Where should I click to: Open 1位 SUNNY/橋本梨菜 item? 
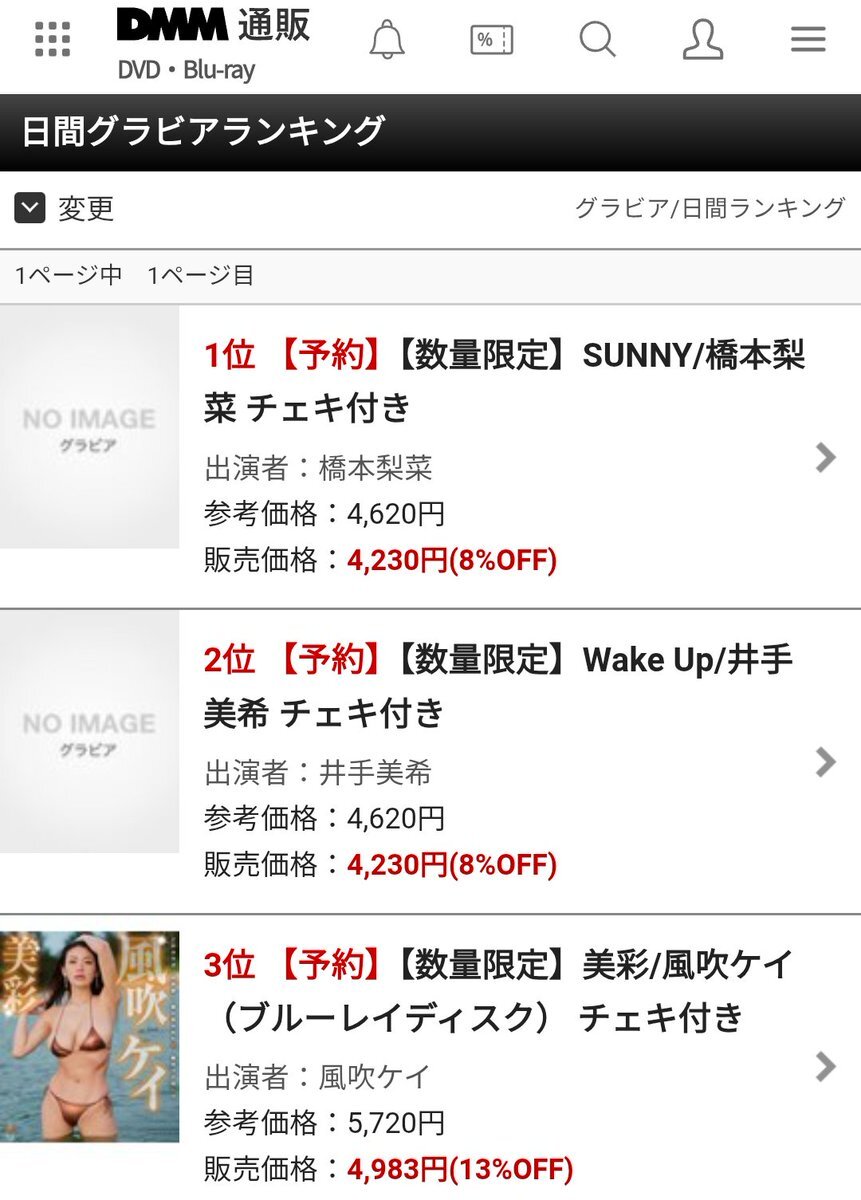coord(504,380)
